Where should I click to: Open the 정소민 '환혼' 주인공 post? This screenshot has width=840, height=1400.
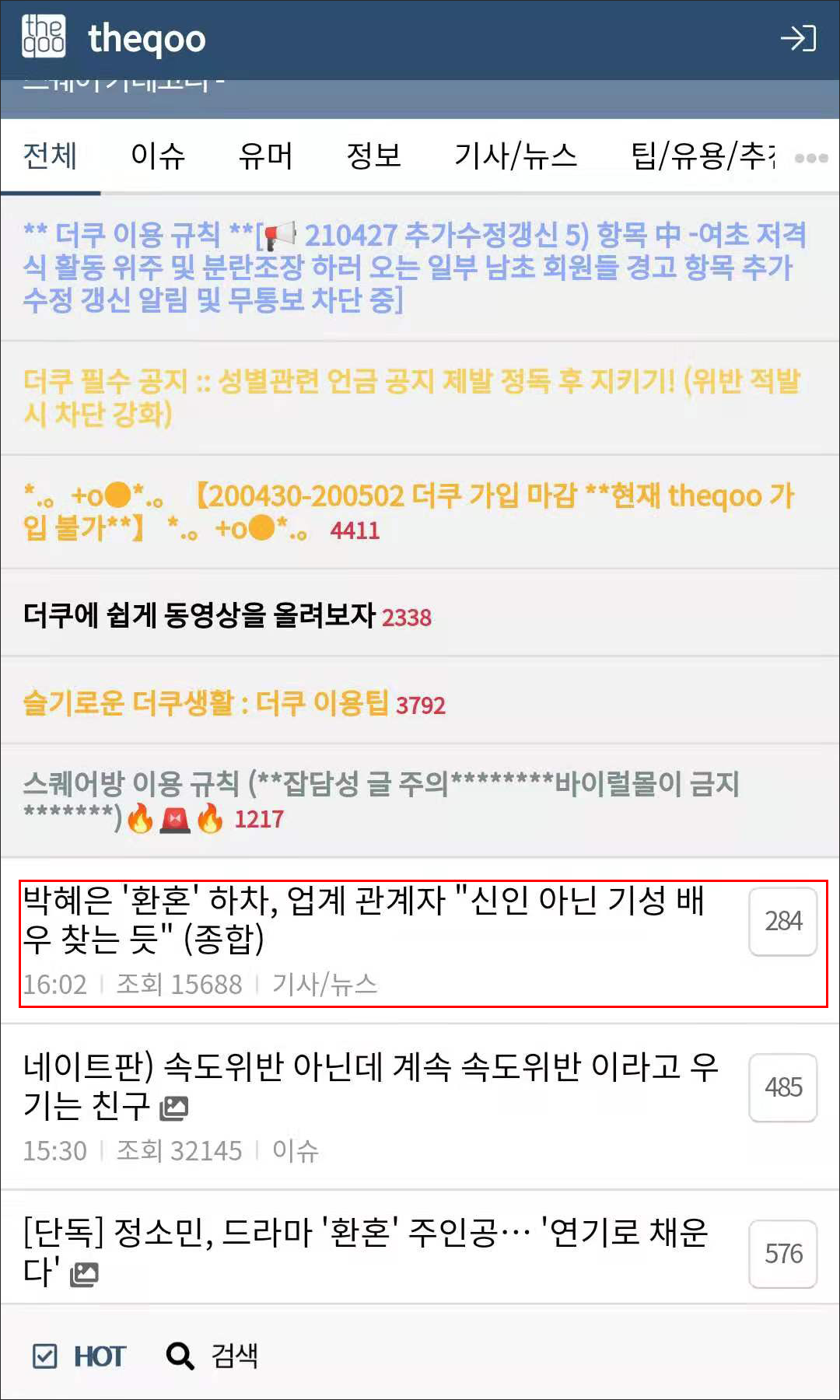[x=366, y=1251]
